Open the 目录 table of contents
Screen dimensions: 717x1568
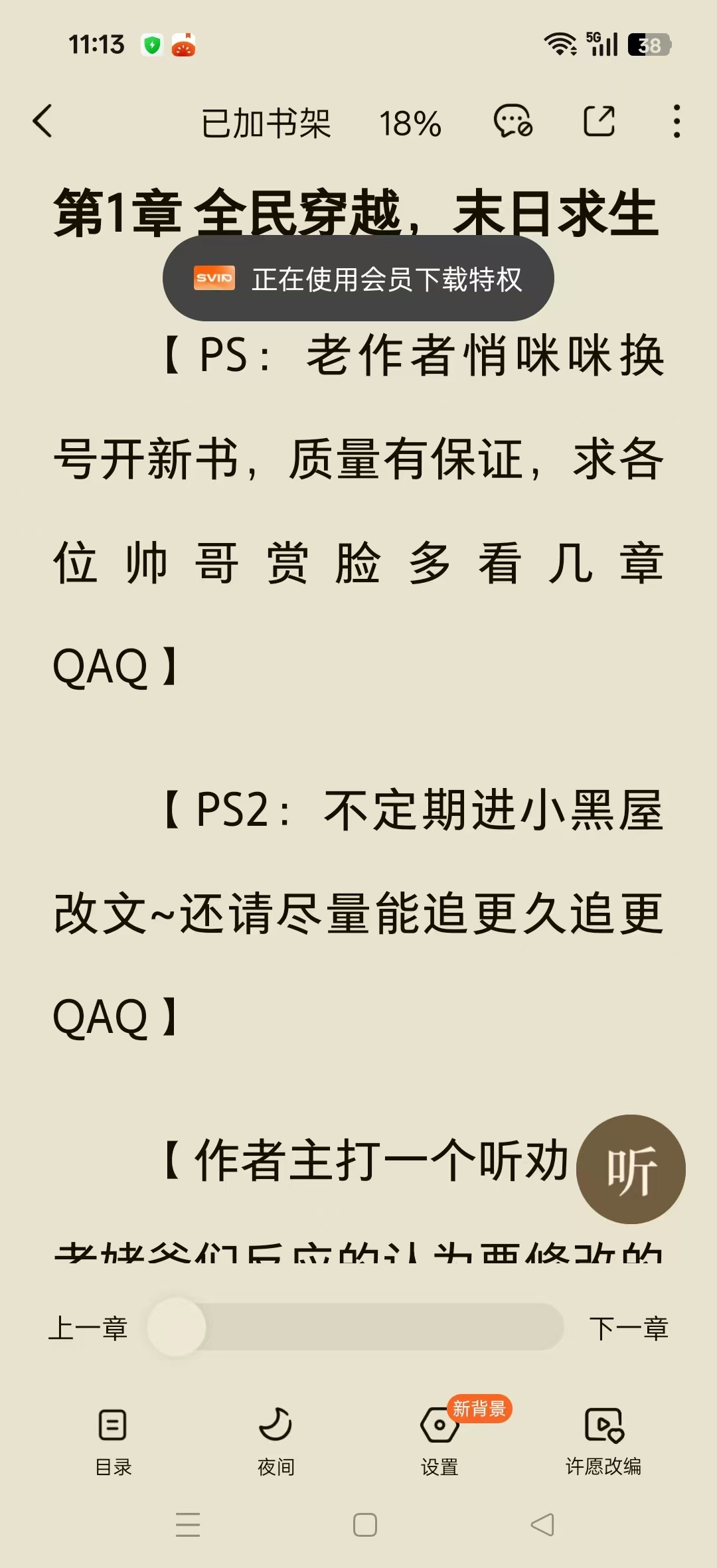[x=113, y=1439]
